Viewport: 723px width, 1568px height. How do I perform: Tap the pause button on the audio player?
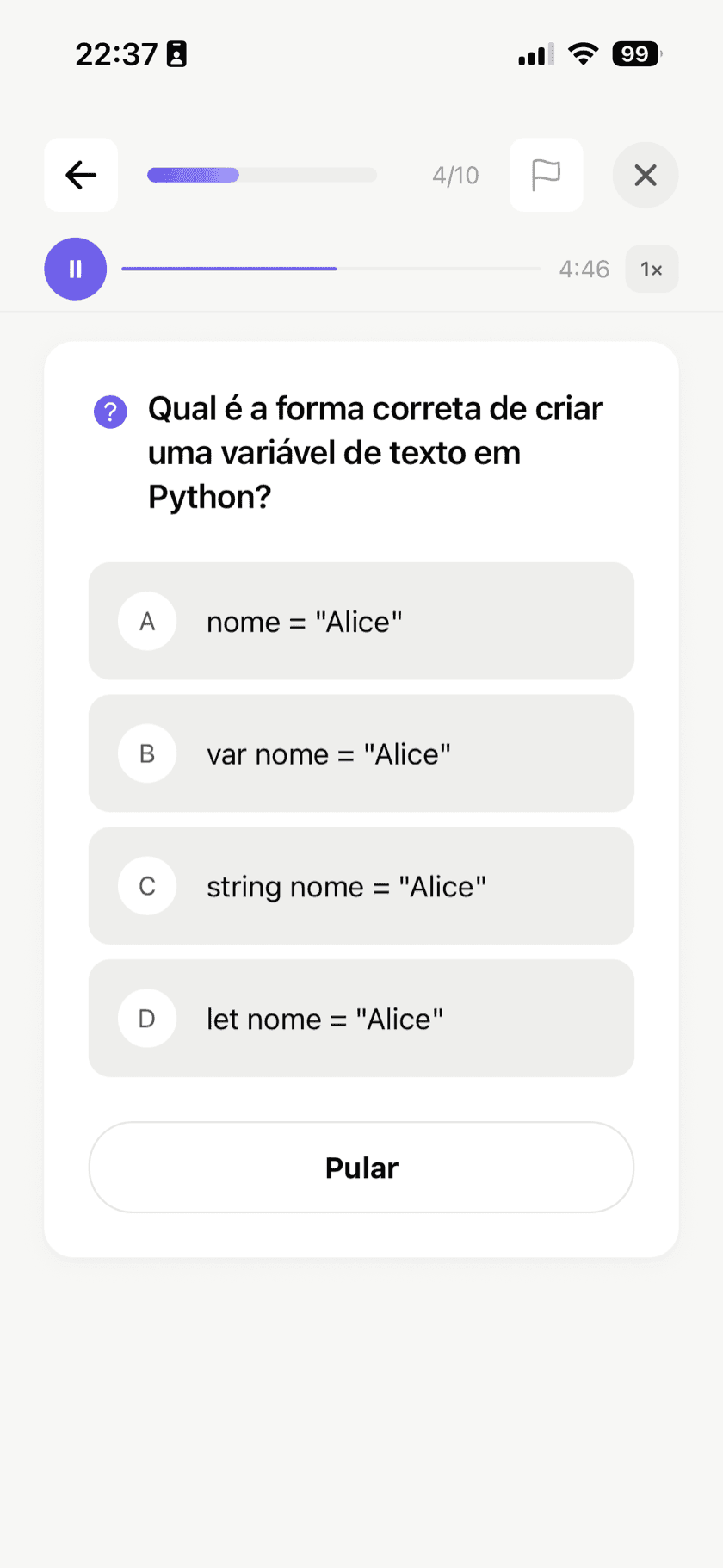click(x=75, y=269)
